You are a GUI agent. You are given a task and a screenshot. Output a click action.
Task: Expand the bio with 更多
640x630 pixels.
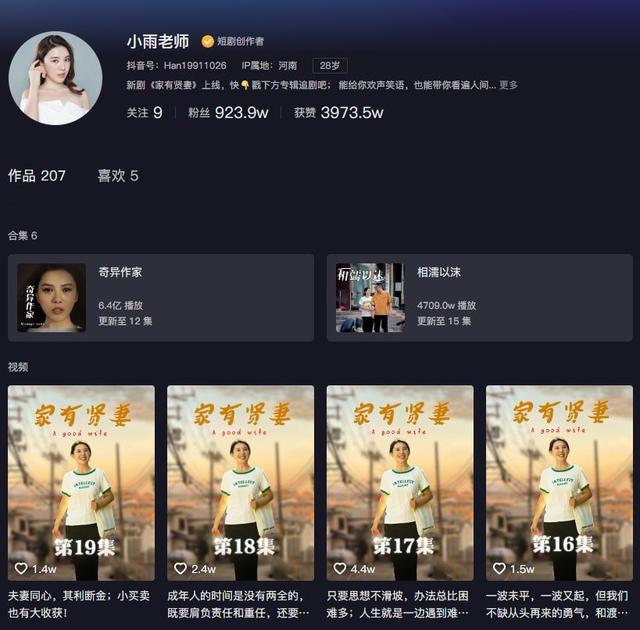[x=508, y=86]
